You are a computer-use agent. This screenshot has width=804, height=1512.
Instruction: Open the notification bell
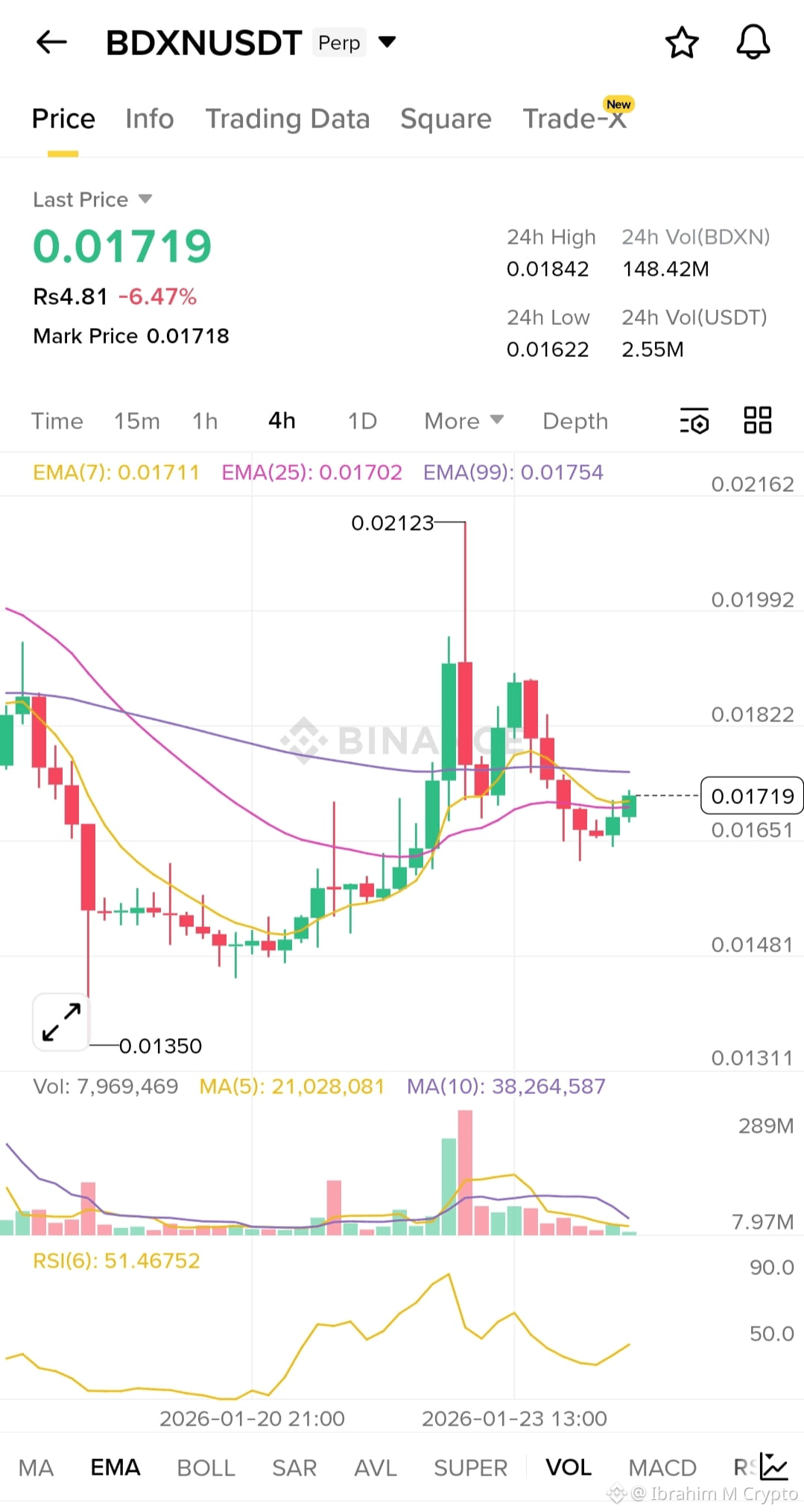(x=752, y=42)
